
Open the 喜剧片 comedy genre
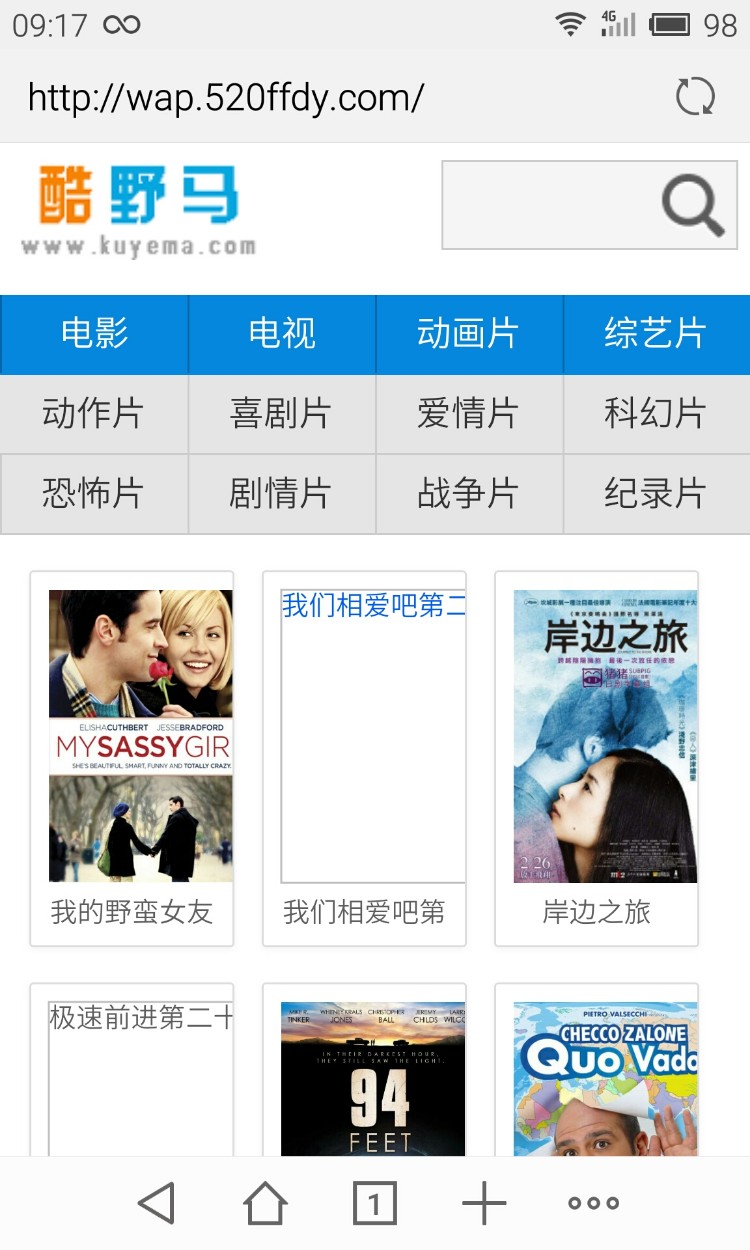click(x=281, y=414)
